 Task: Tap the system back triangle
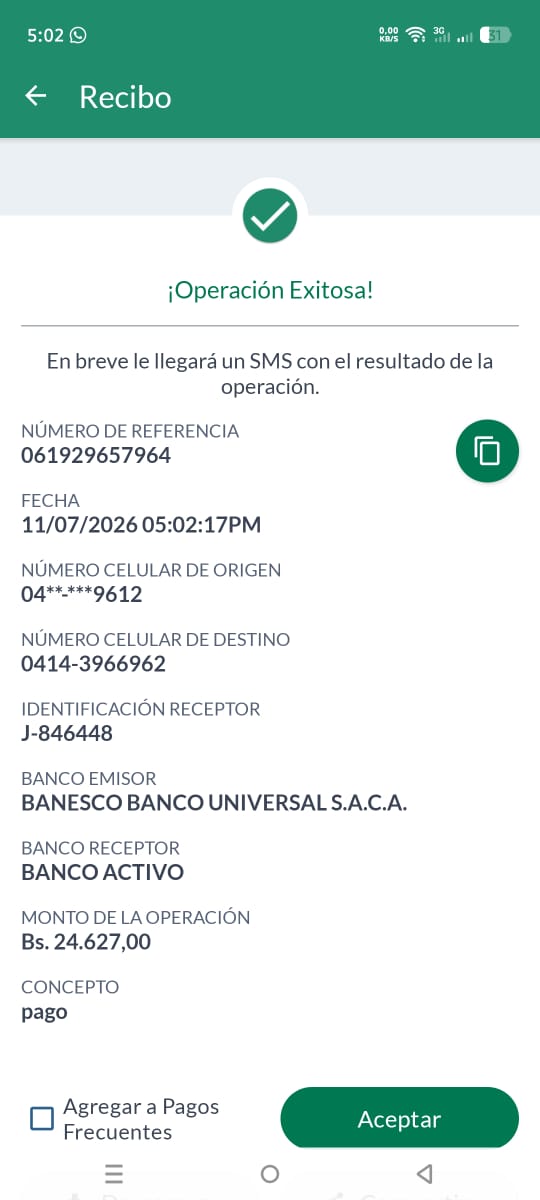424,1173
